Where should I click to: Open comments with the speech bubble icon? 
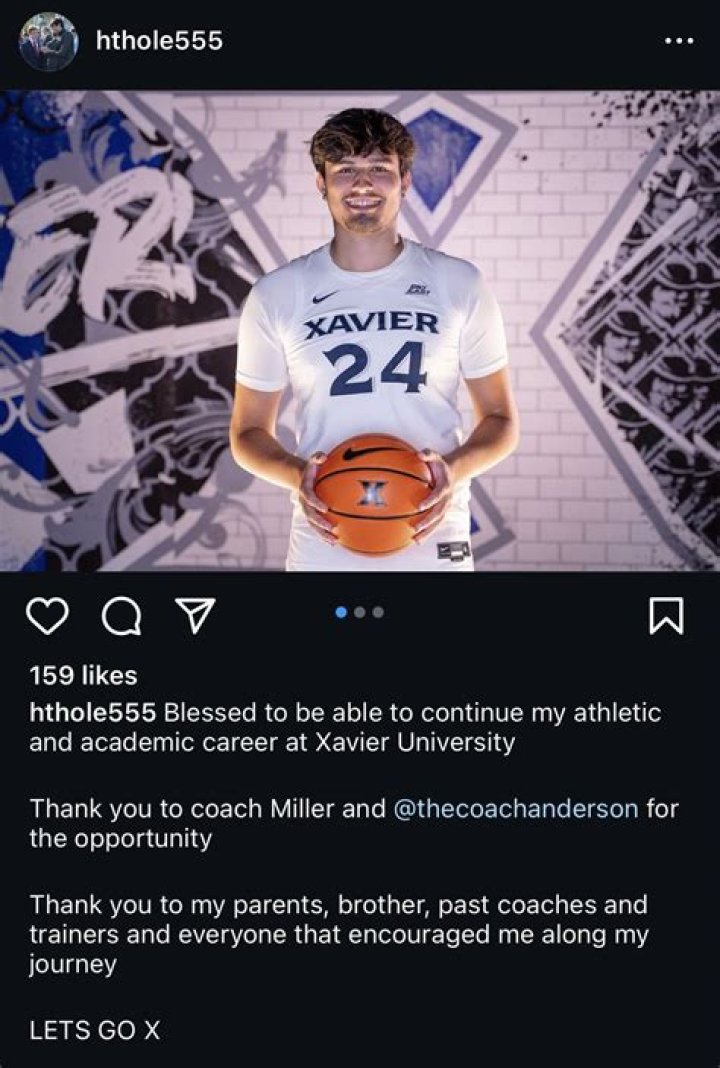click(x=121, y=617)
